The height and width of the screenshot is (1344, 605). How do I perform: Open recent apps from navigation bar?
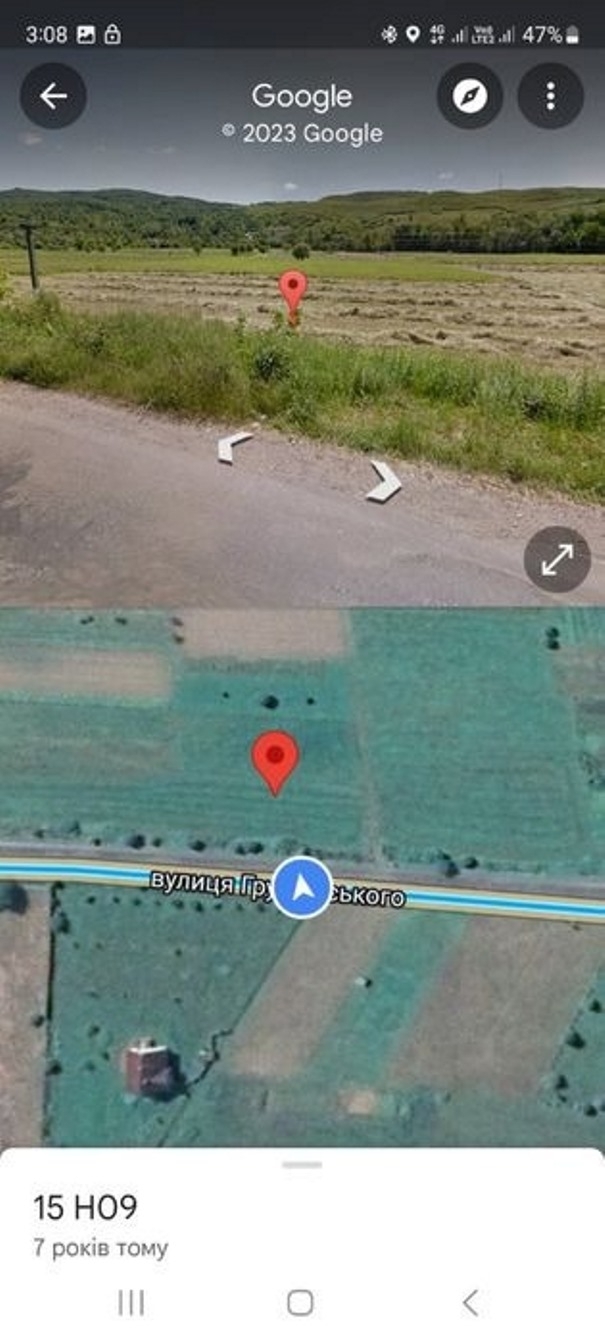click(x=131, y=1302)
